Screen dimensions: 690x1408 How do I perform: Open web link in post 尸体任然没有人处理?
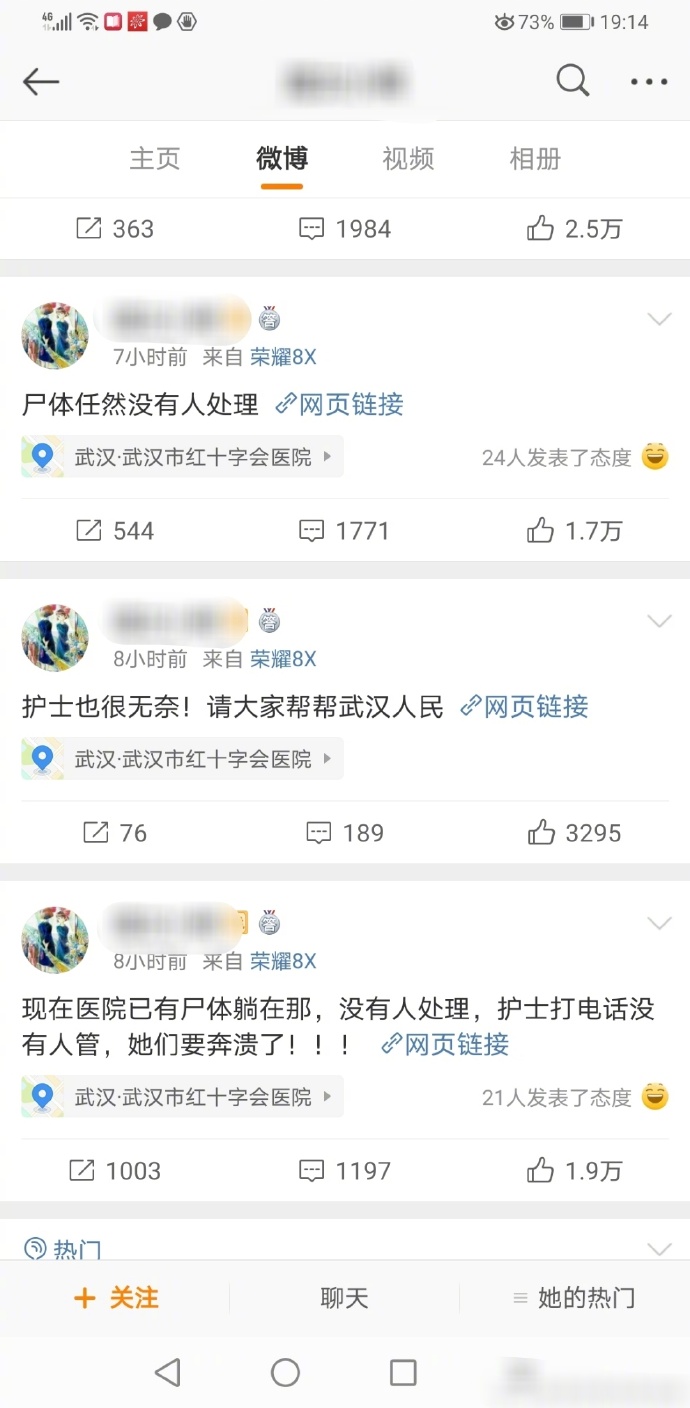(340, 404)
